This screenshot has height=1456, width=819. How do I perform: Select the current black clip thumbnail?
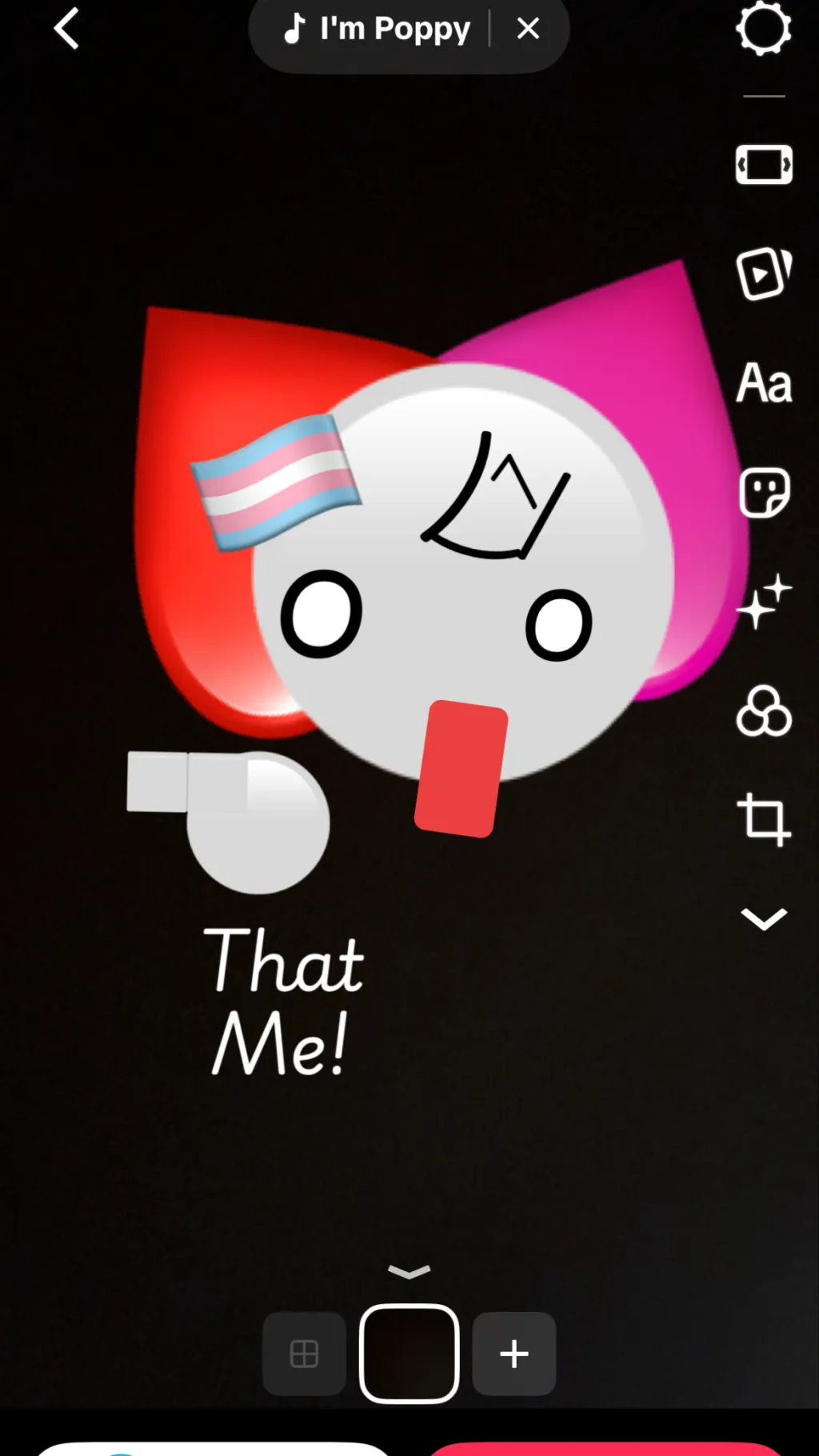(x=409, y=1354)
